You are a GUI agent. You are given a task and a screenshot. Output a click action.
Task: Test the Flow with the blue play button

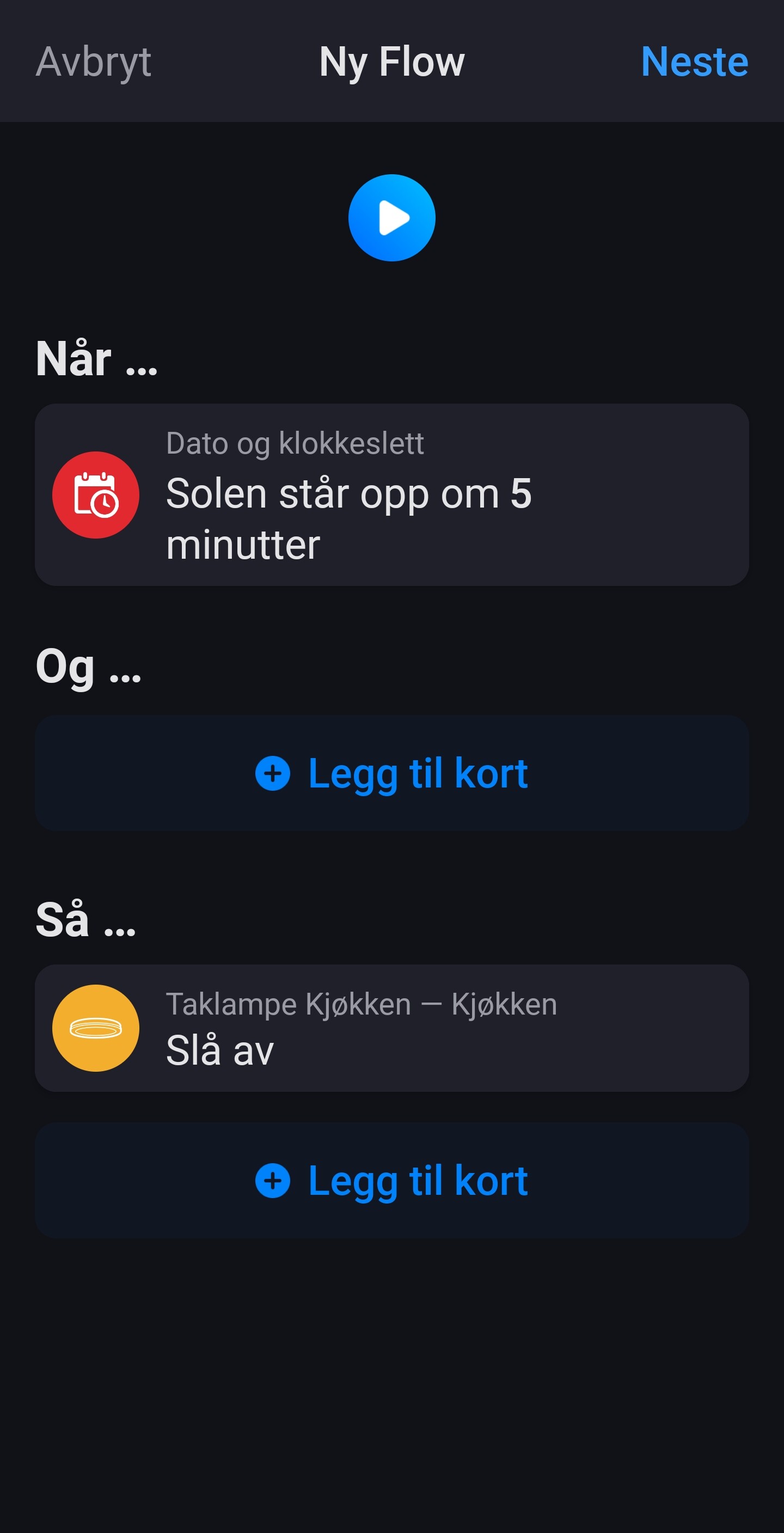(x=391, y=218)
